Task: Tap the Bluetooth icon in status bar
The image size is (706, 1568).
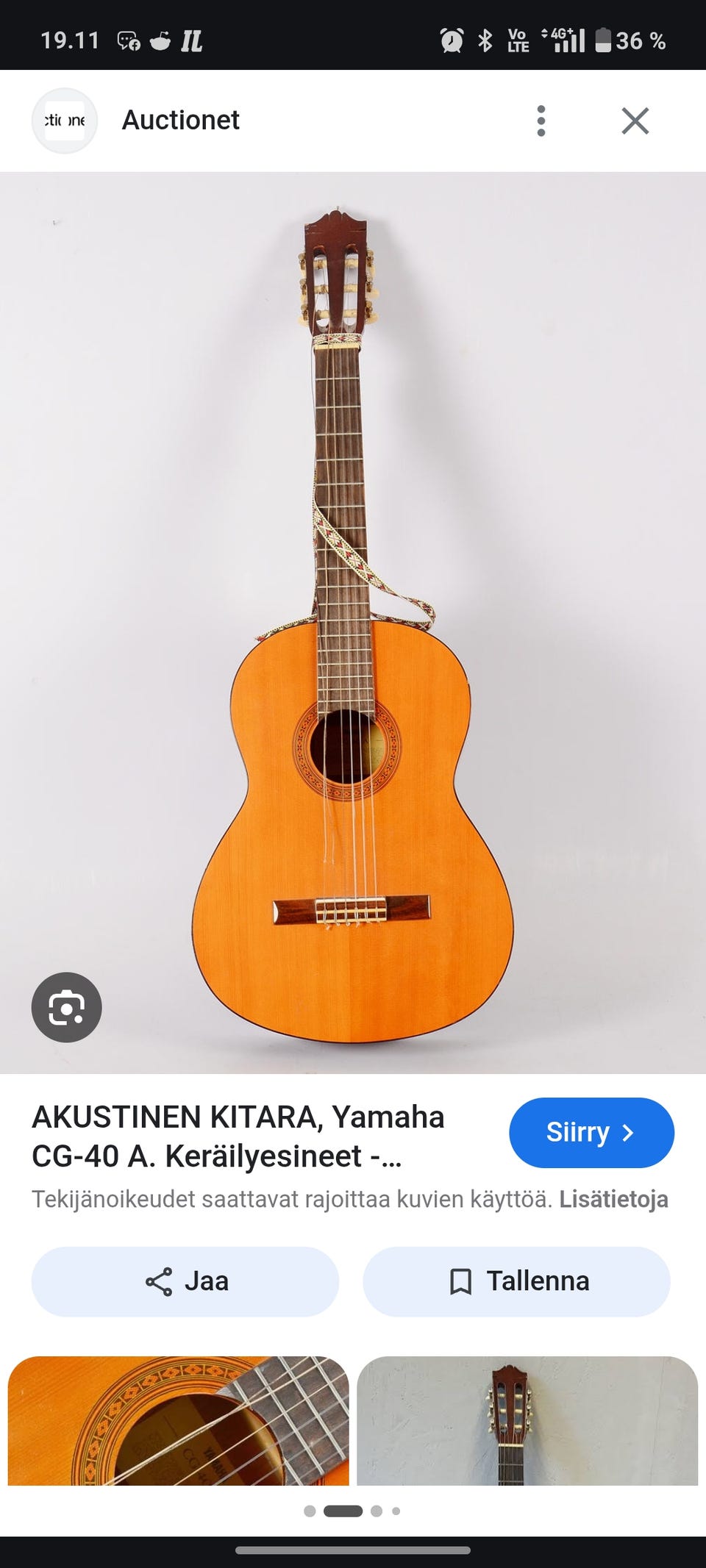Action: pyautogui.click(x=485, y=41)
